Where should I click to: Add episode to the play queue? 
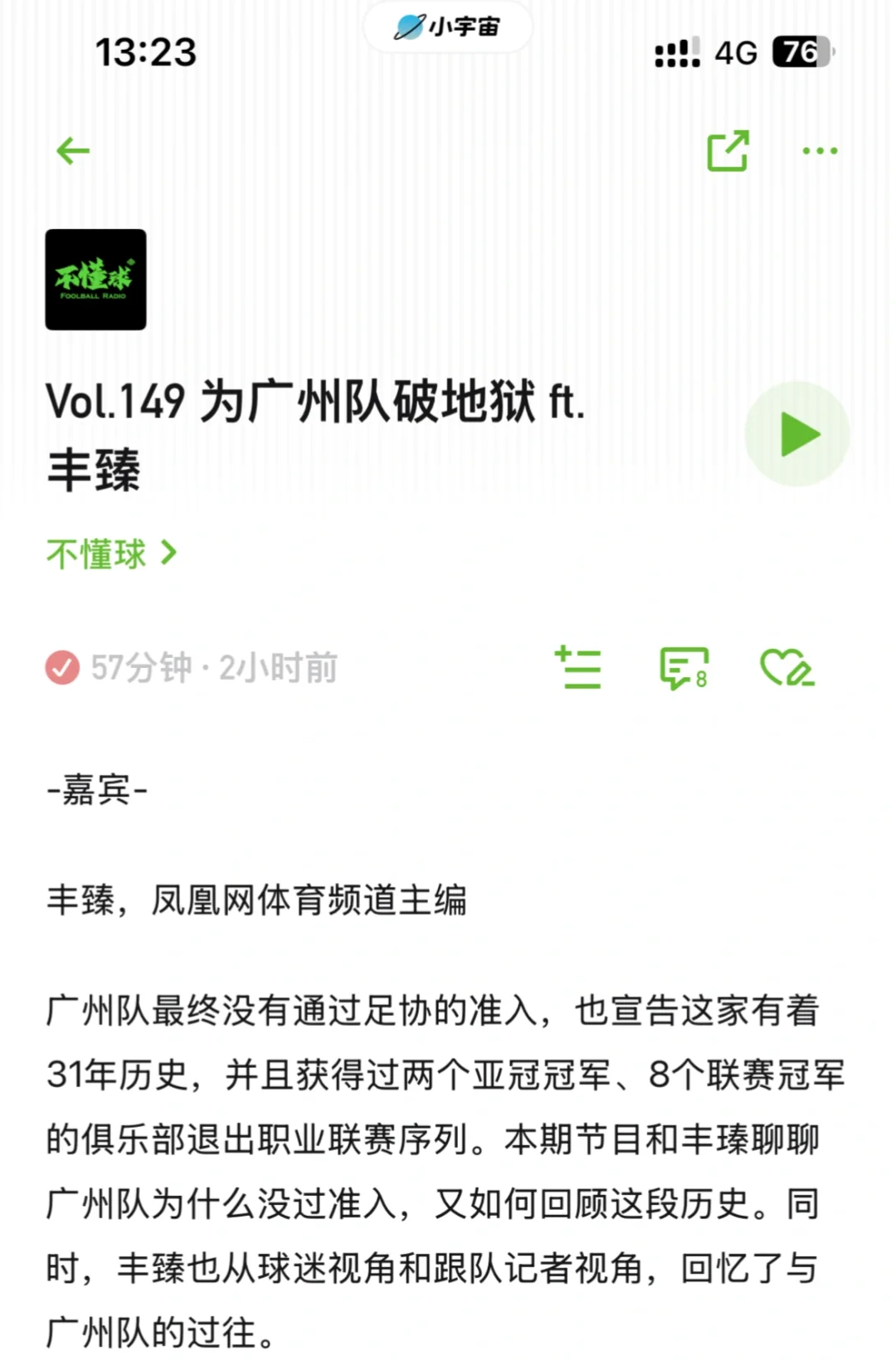[578, 667]
